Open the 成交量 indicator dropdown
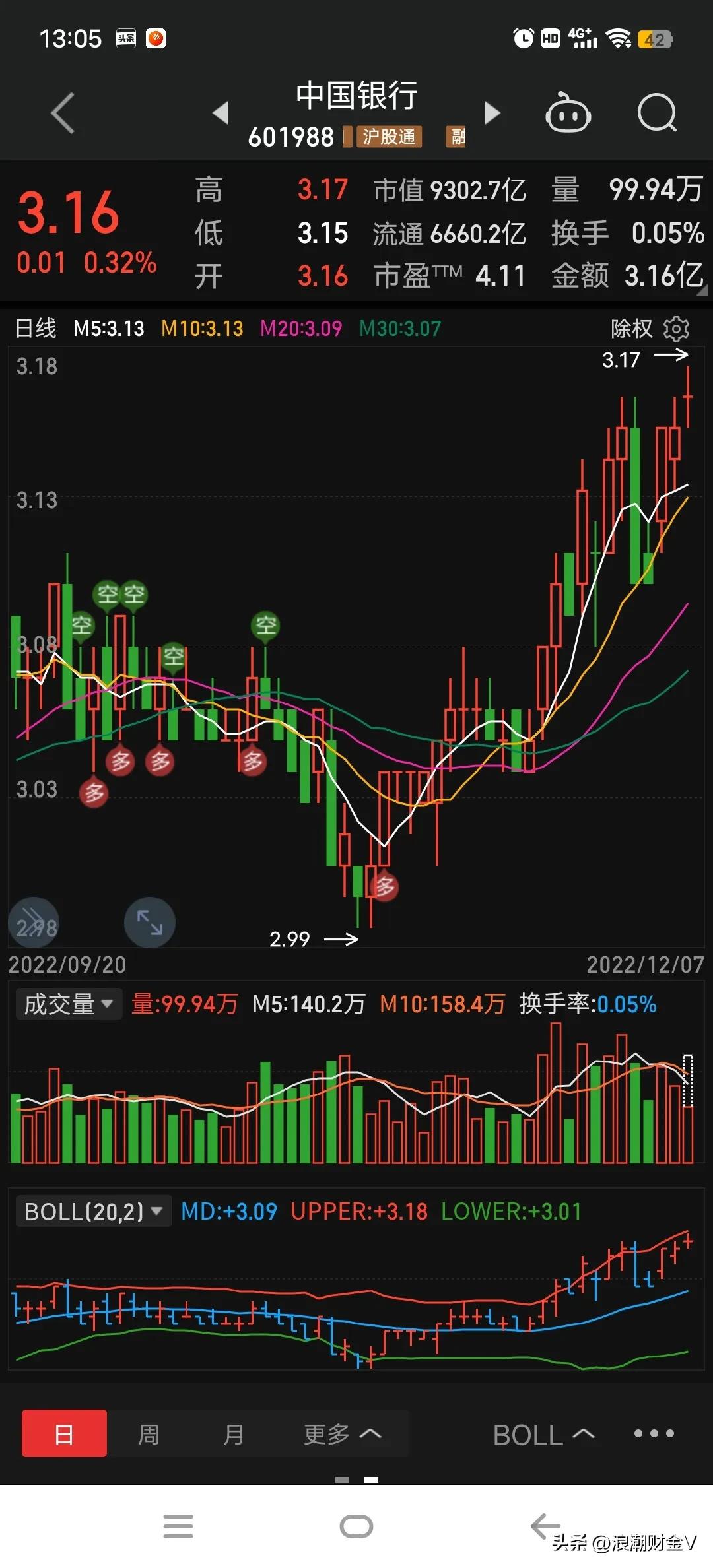This screenshot has height=1568, width=713. coord(68,1004)
